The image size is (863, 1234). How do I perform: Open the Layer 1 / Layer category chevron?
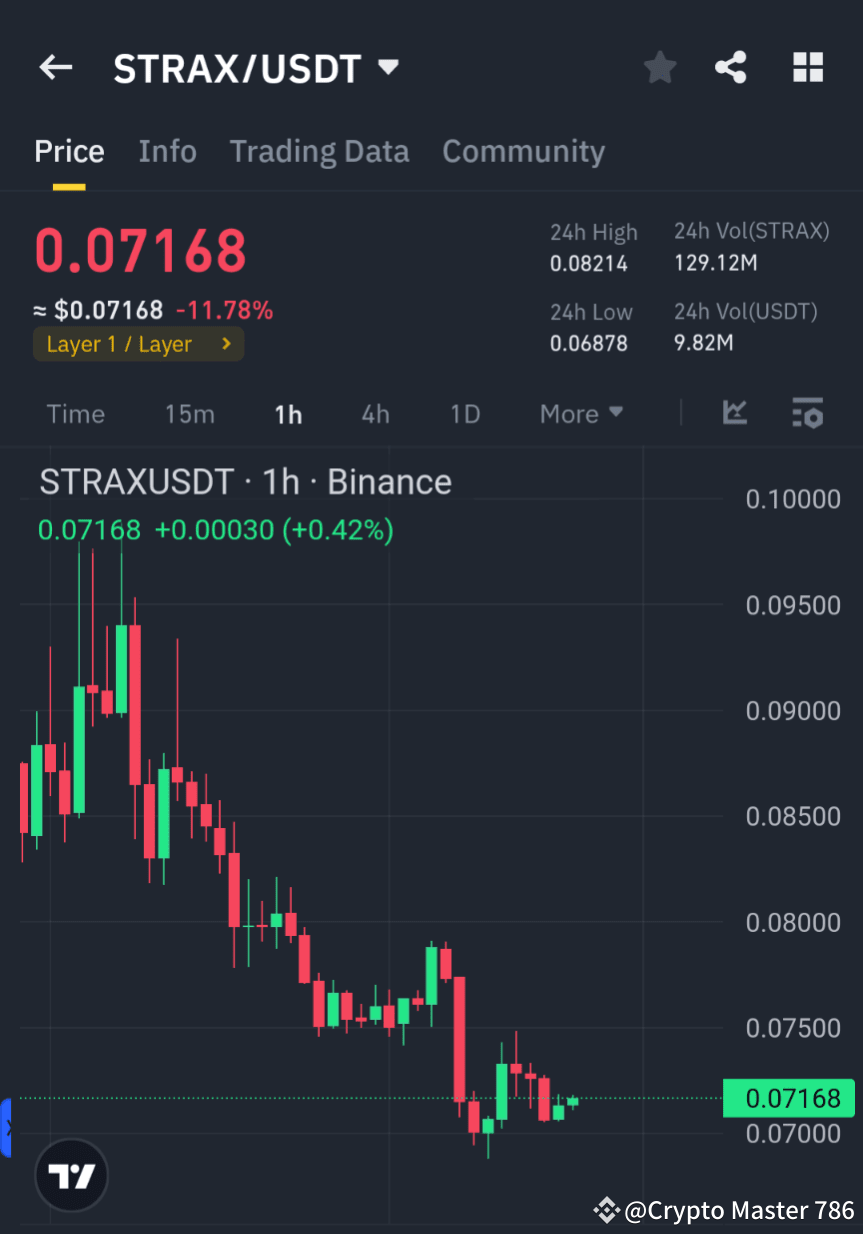(225, 343)
